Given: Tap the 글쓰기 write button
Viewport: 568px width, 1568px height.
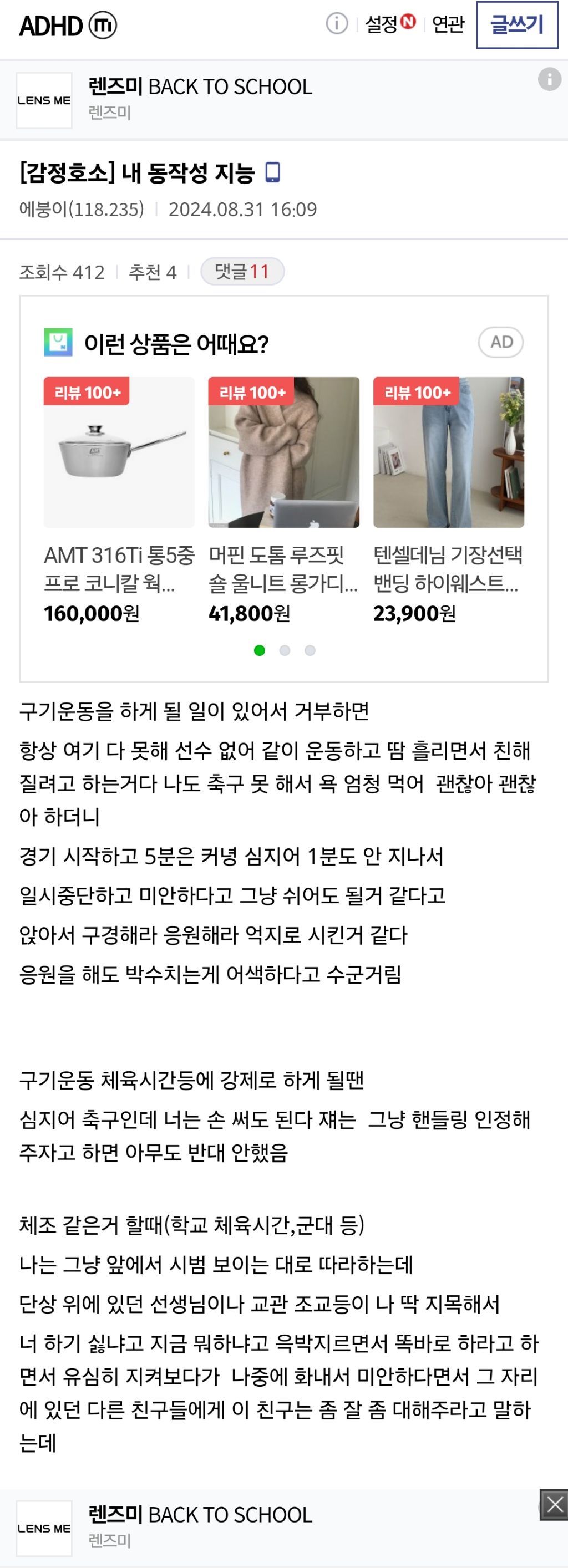Looking at the screenshot, I should click(517, 25).
